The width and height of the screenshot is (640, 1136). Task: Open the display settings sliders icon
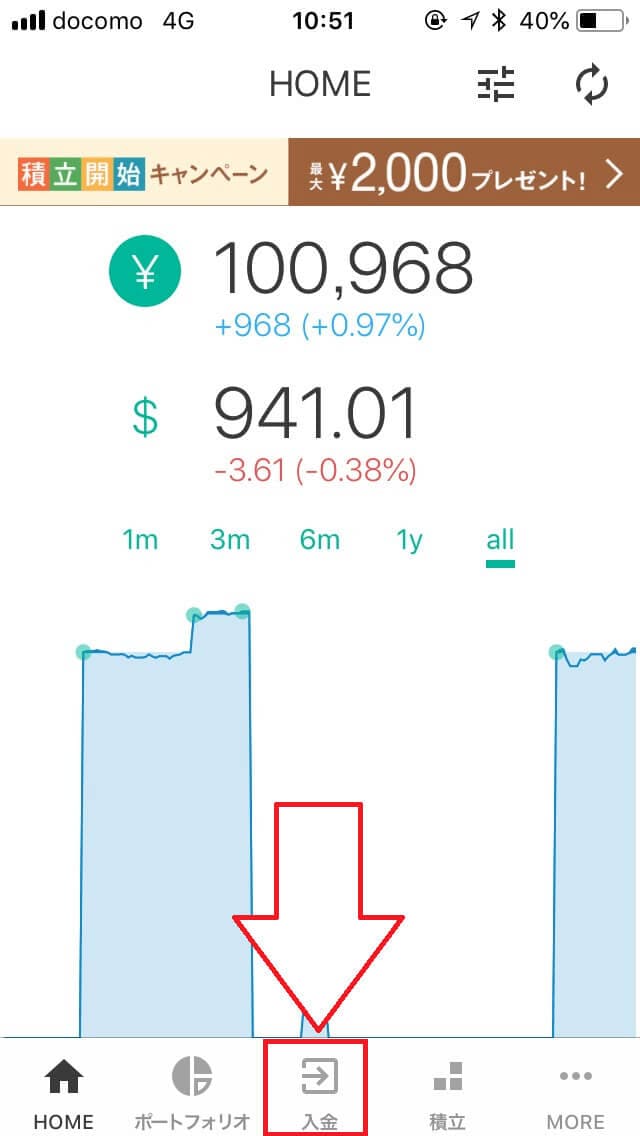[x=496, y=85]
